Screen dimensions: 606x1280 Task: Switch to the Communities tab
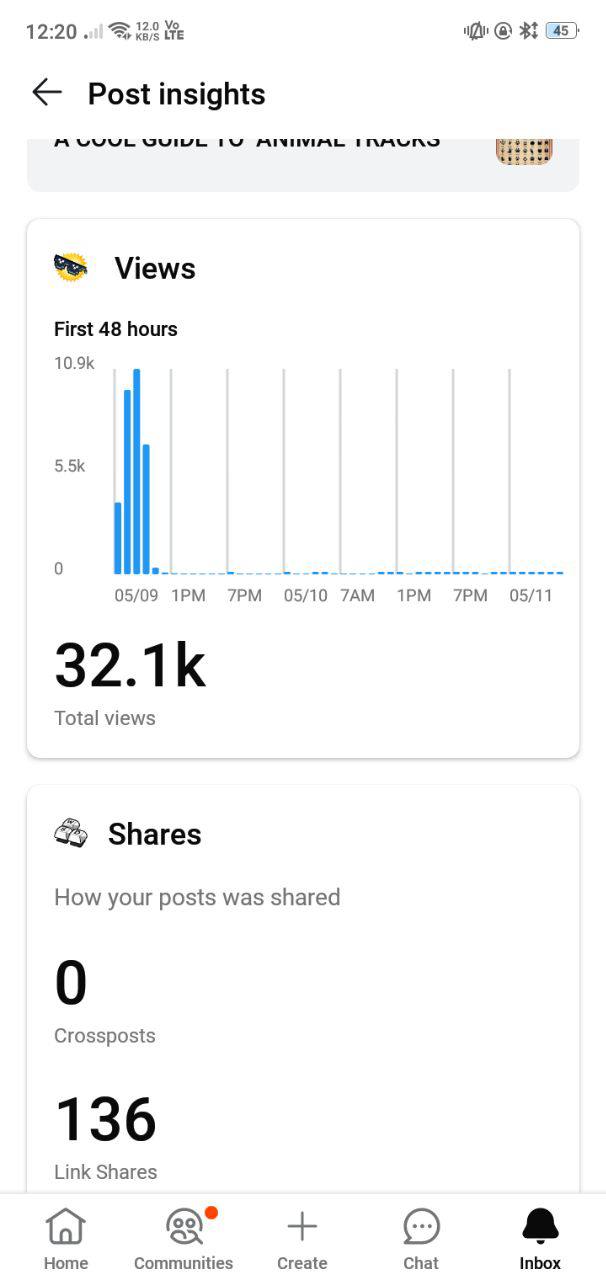pos(184,1238)
